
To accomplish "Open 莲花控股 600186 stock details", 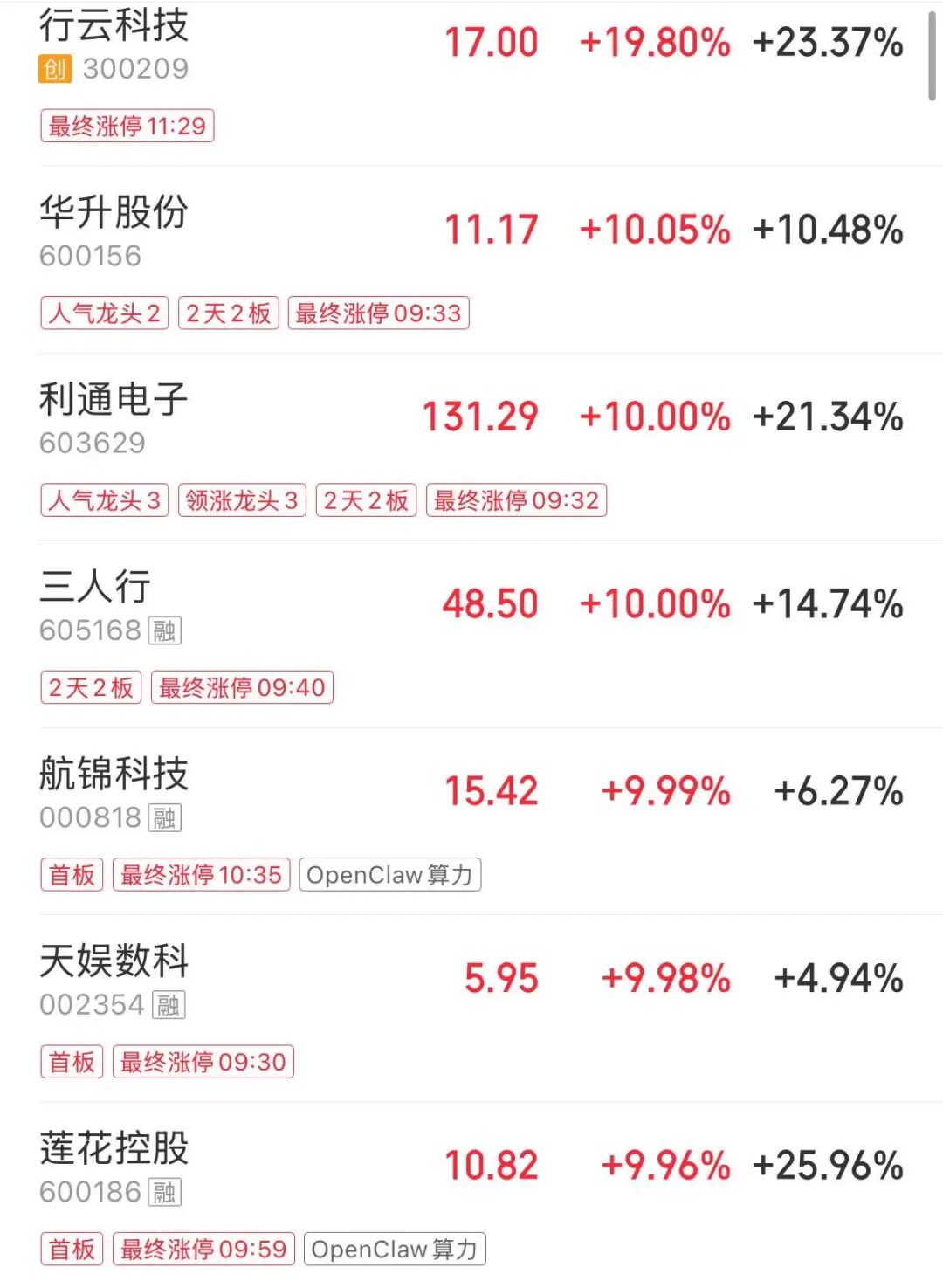I will 114,1166.
